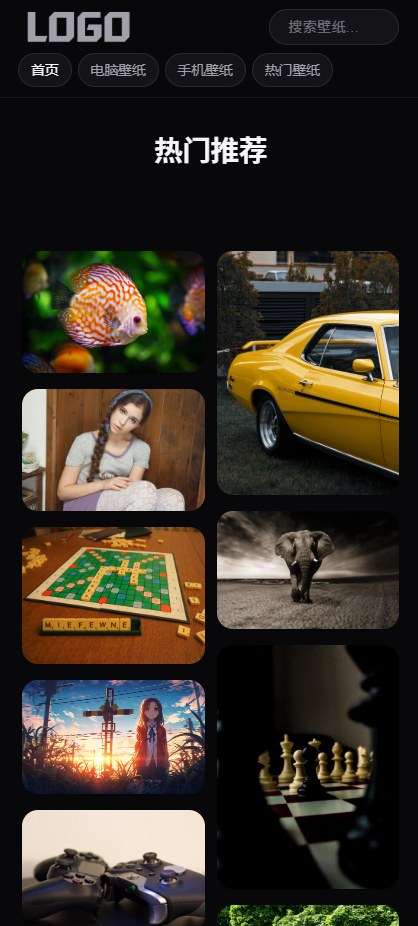The height and width of the screenshot is (926, 418).
Task: Open the orange discus fish wallpaper
Action: [113, 312]
